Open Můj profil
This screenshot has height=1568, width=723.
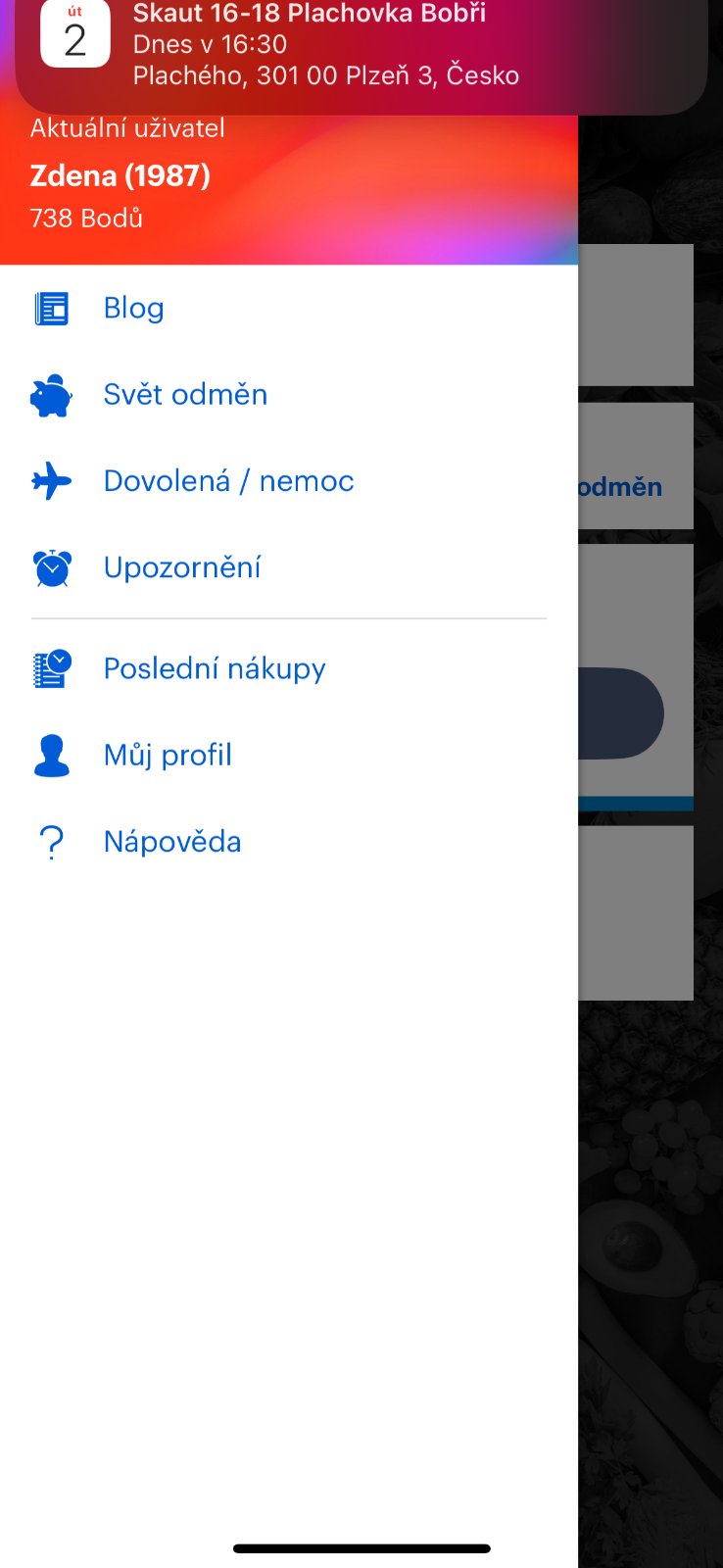tap(168, 756)
